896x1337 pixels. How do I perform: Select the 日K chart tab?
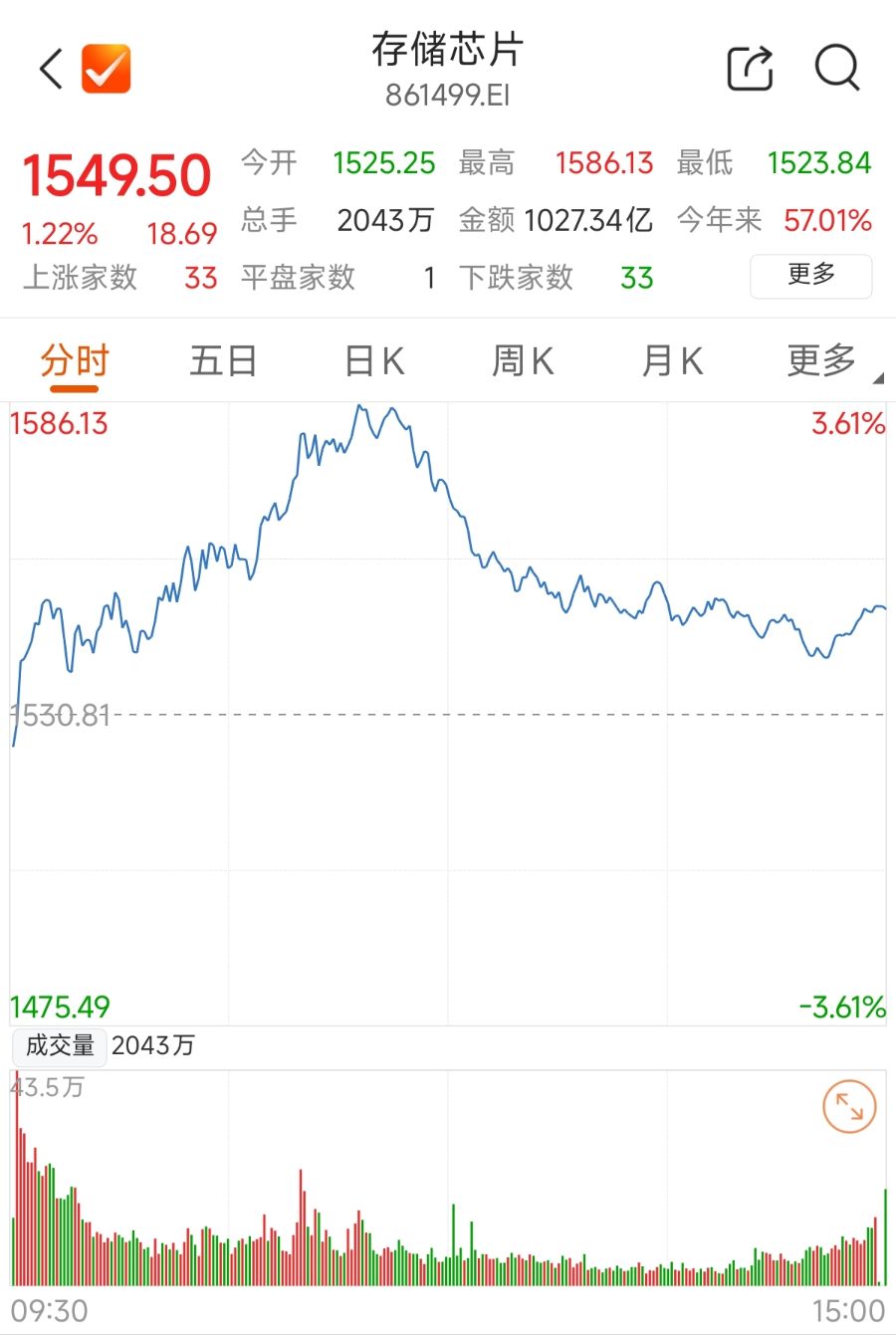point(373,361)
